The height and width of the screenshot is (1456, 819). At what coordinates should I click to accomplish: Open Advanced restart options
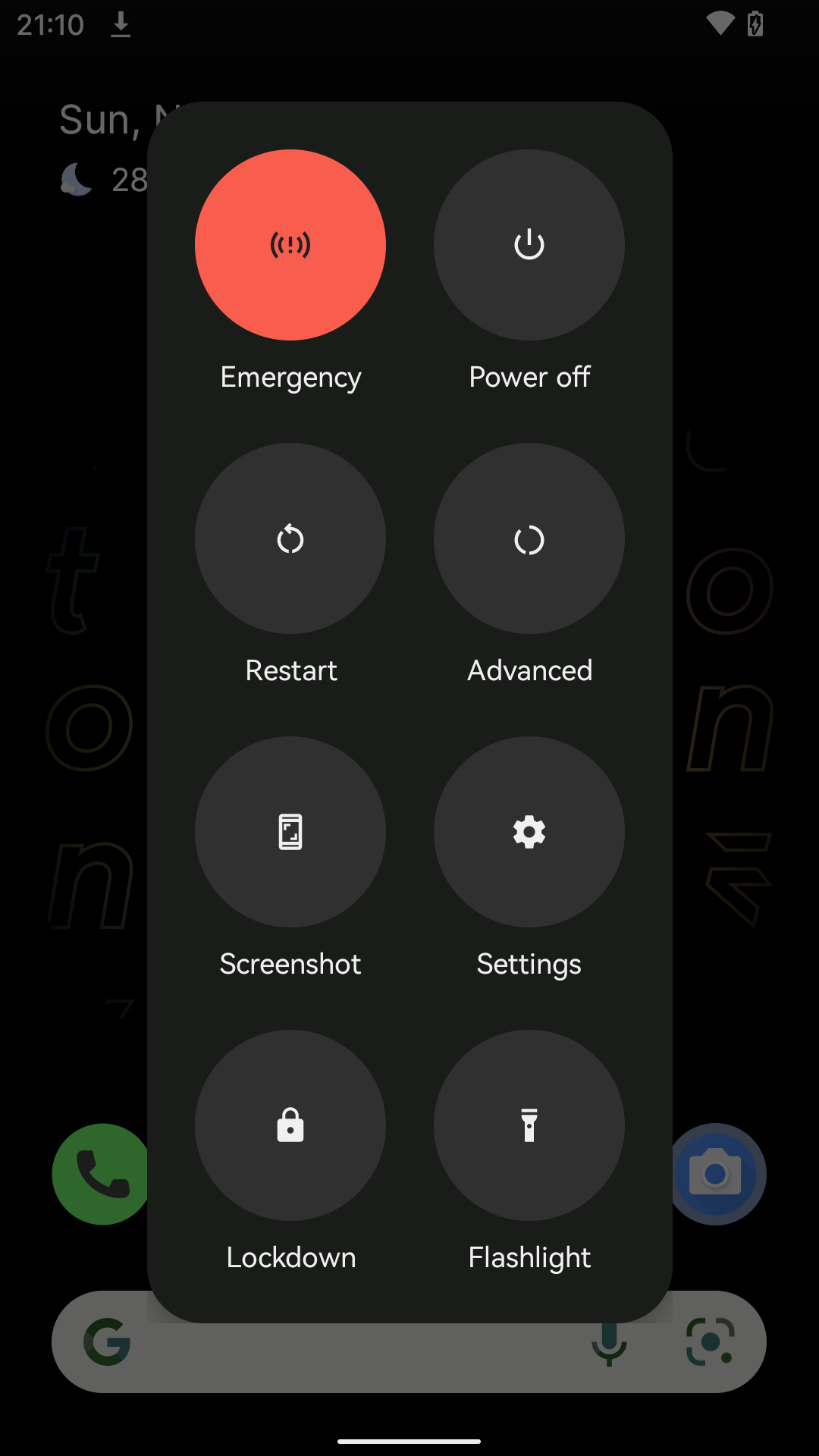coord(529,538)
